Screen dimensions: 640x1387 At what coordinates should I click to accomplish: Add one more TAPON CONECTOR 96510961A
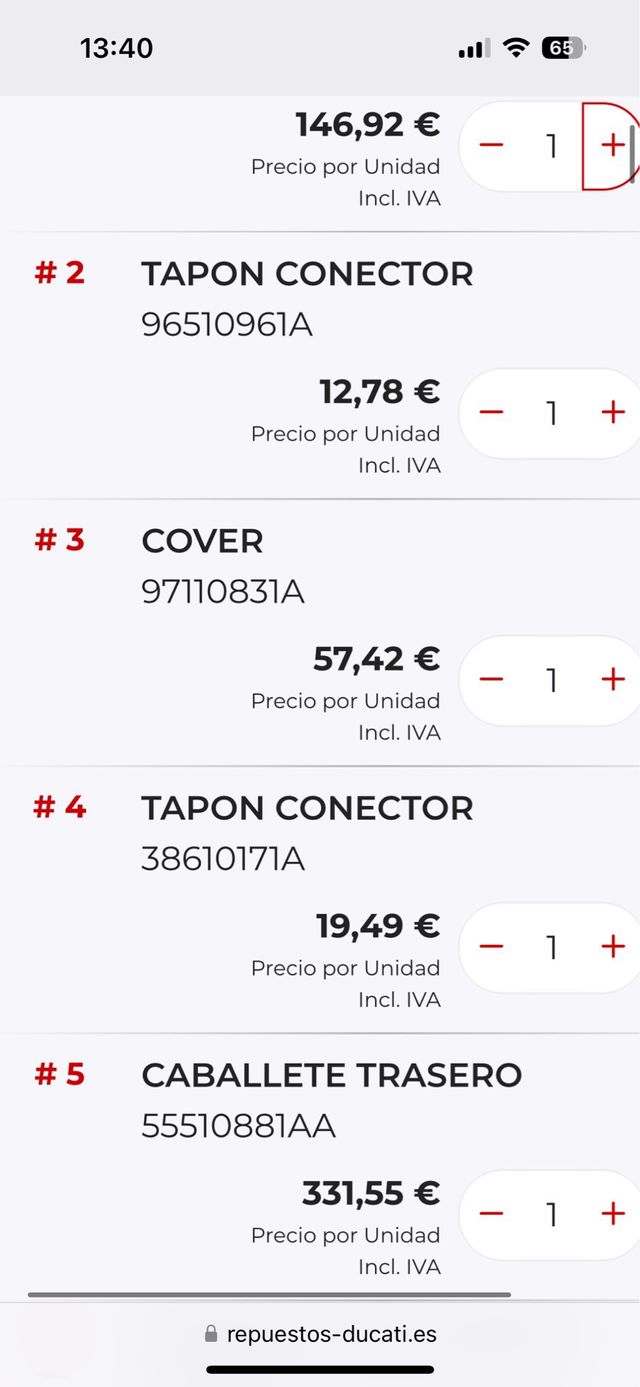612,412
